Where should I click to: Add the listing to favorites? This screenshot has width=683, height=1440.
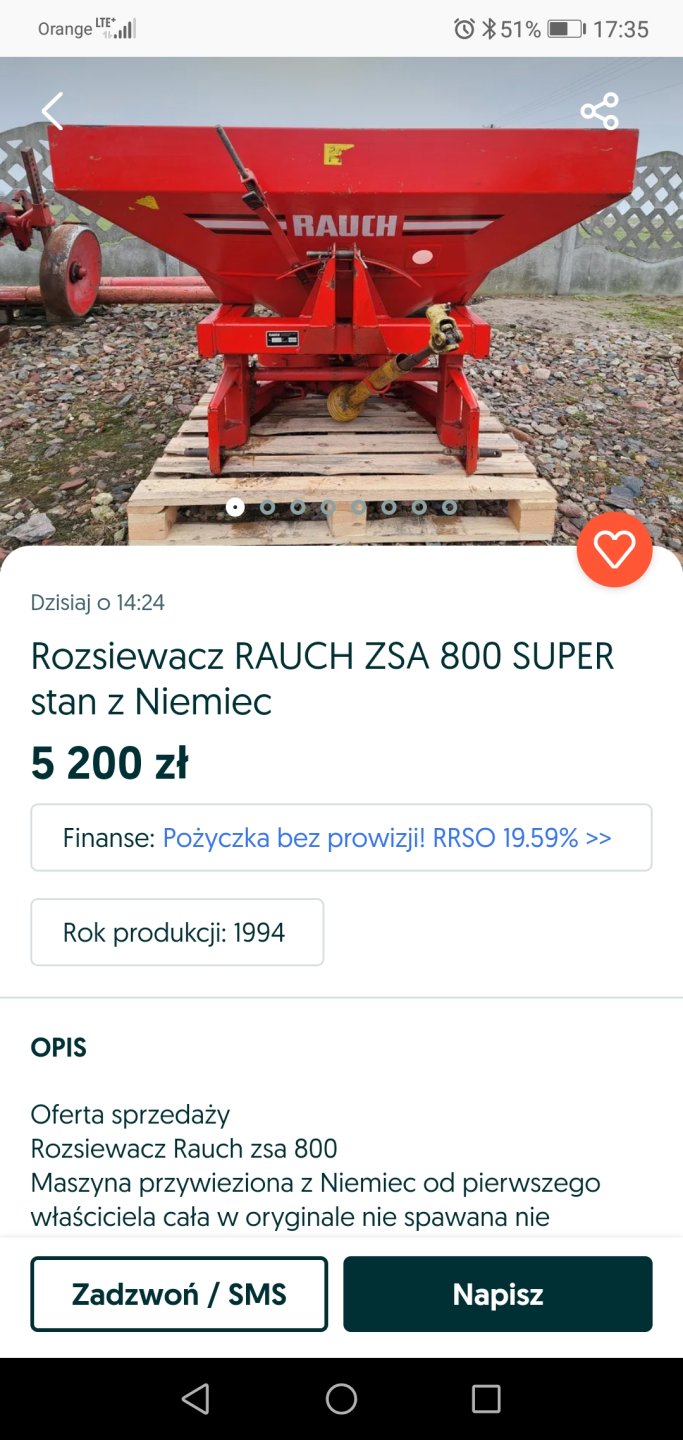point(614,549)
